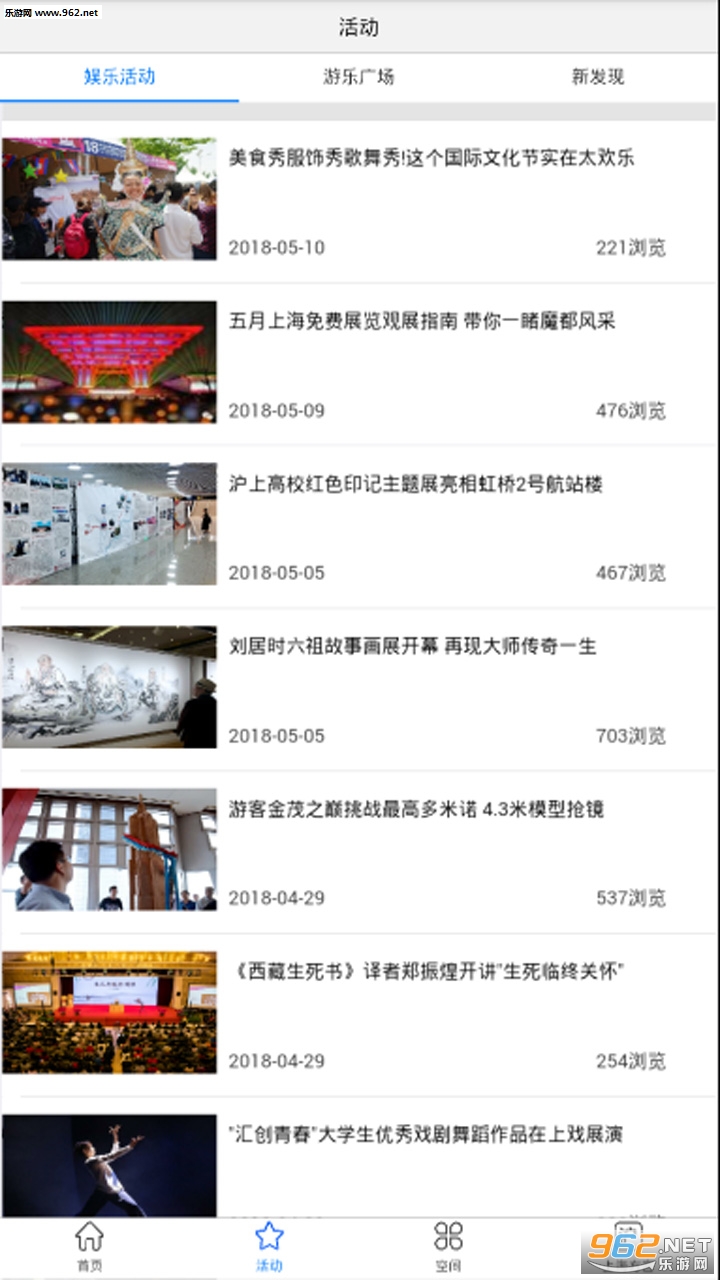
Task: Switch to the 空间 tab
Action: coord(448,1246)
